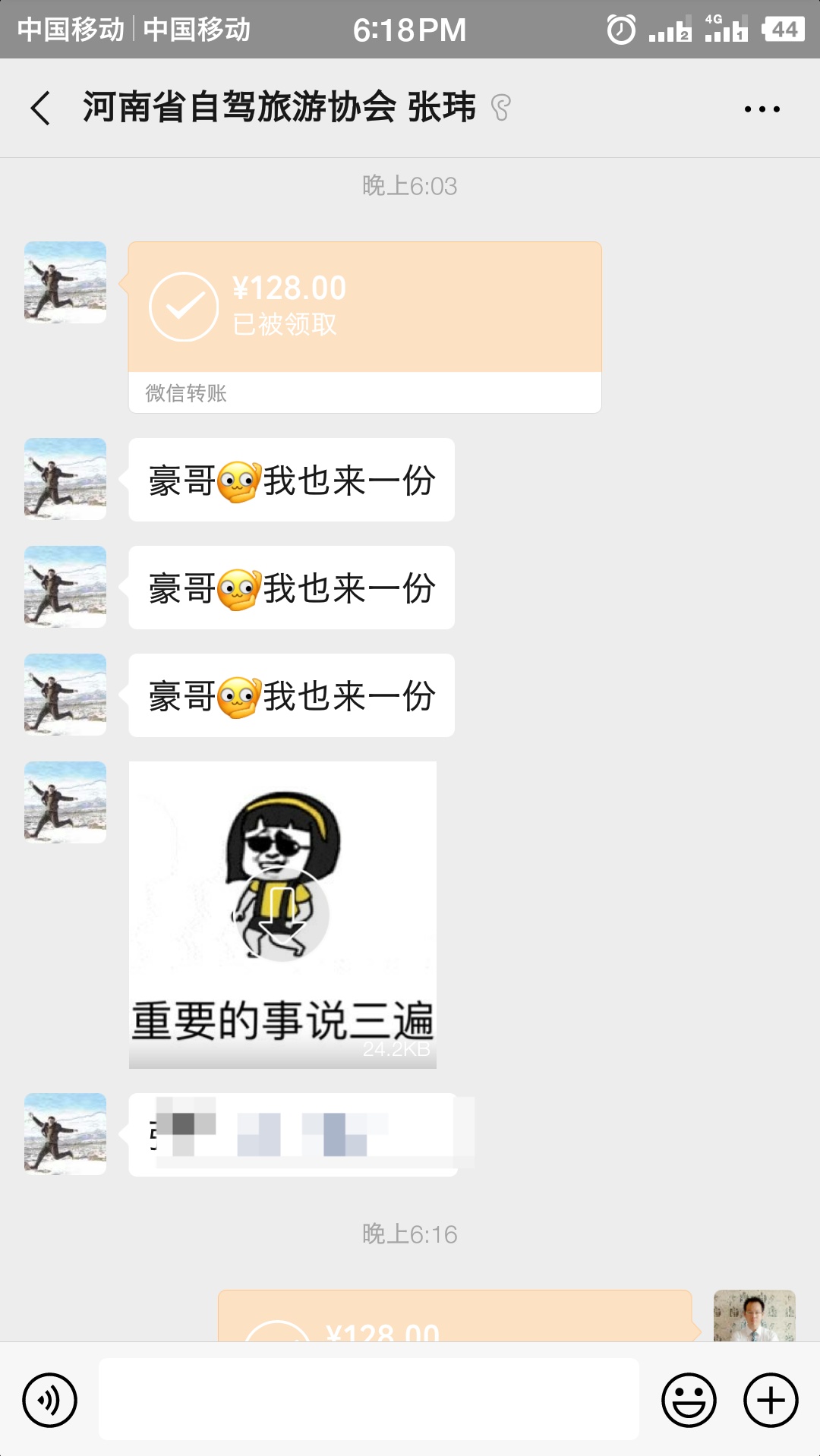This screenshot has width=820, height=1456.
Task: Go back from the 张玮 chat
Action: pyautogui.click(x=41, y=109)
